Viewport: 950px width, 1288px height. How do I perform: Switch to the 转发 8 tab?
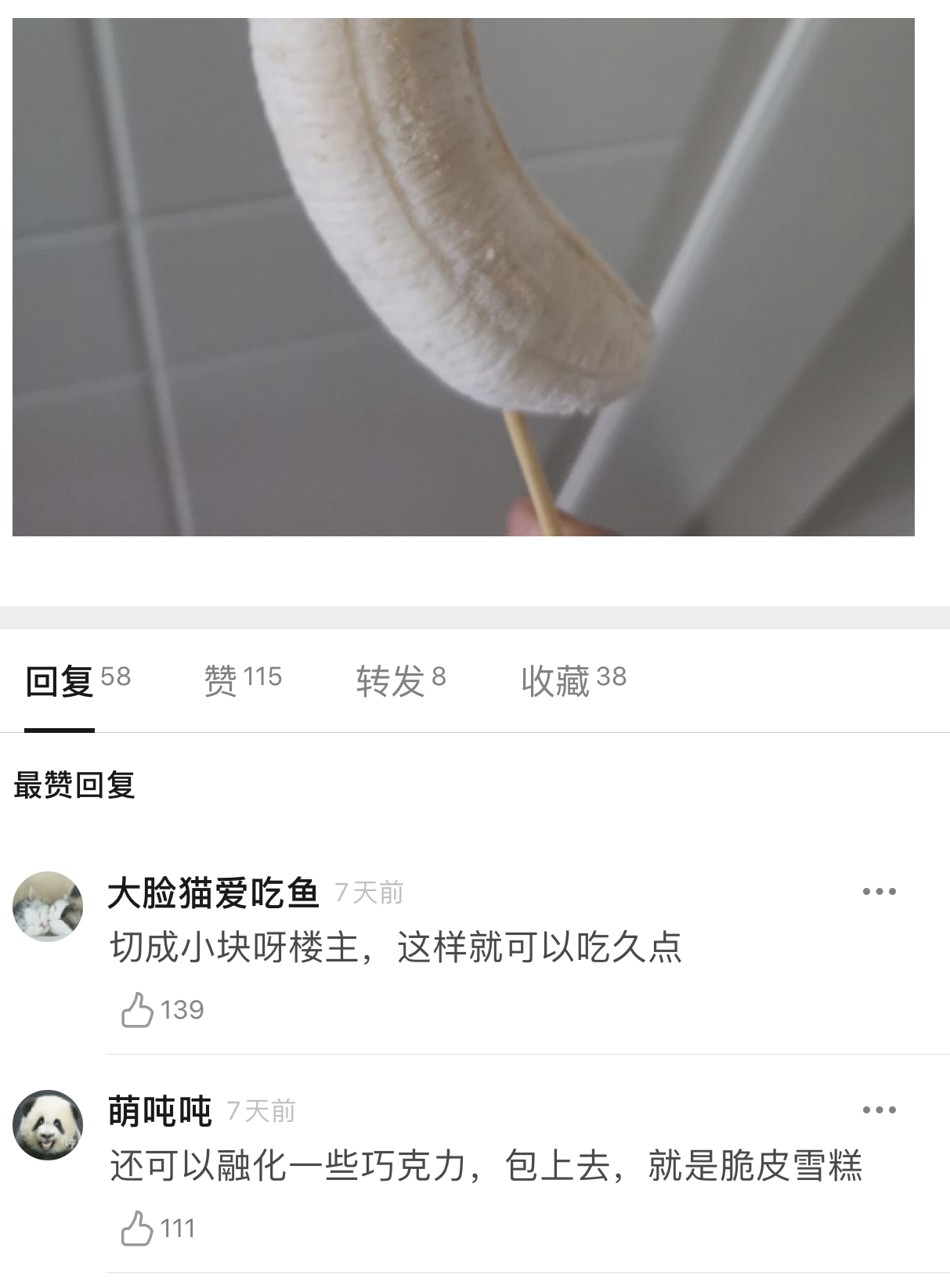pos(400,680)
